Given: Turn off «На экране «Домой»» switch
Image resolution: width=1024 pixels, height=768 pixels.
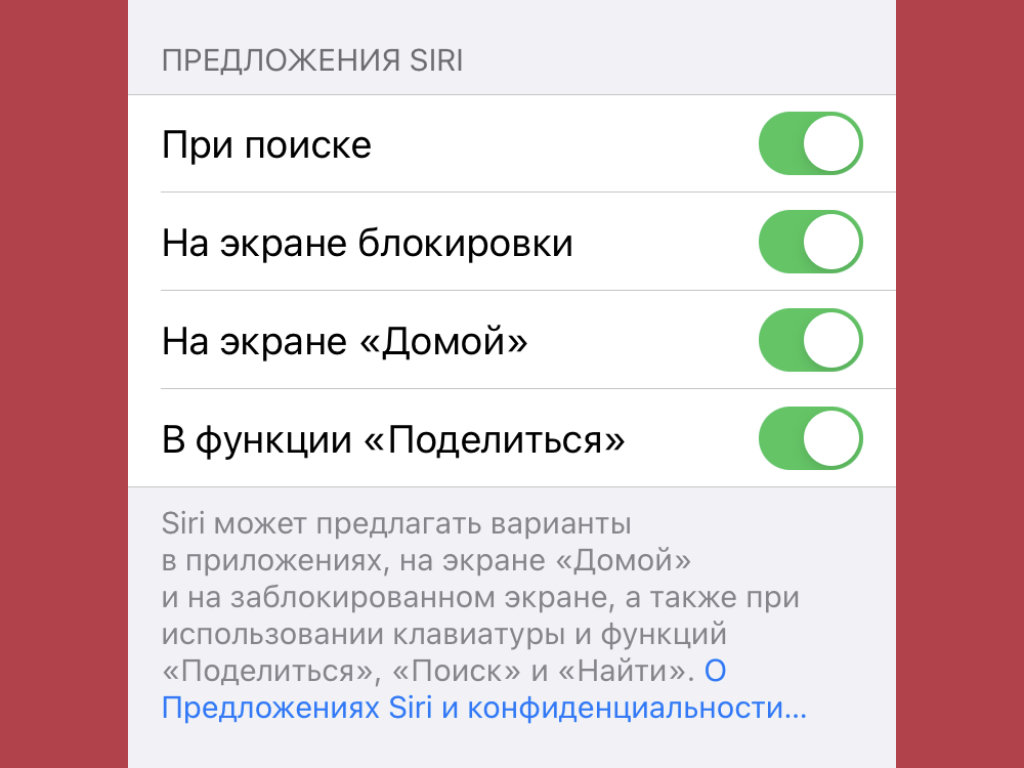Looking at the screenshot, I should tap(810, 340).
